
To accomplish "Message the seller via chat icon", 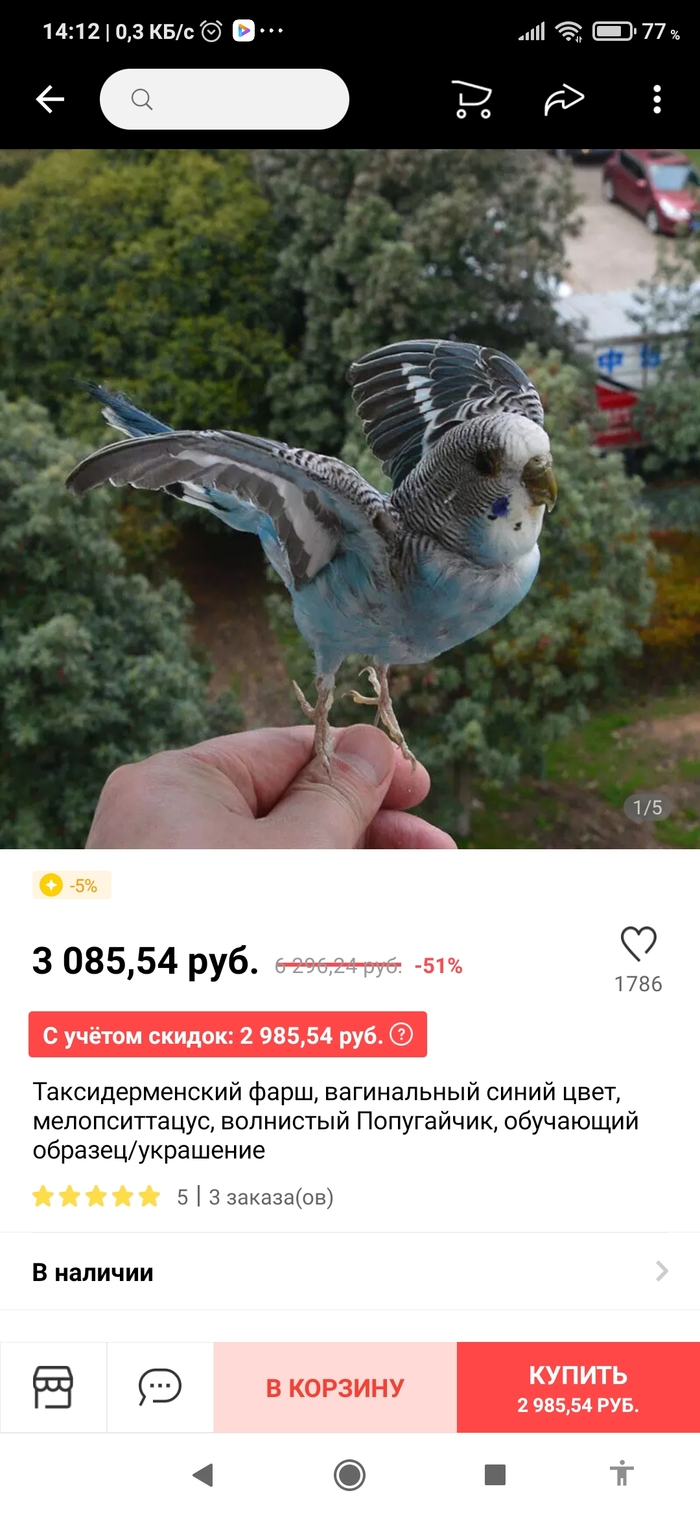I will (x=160, y=1387).
